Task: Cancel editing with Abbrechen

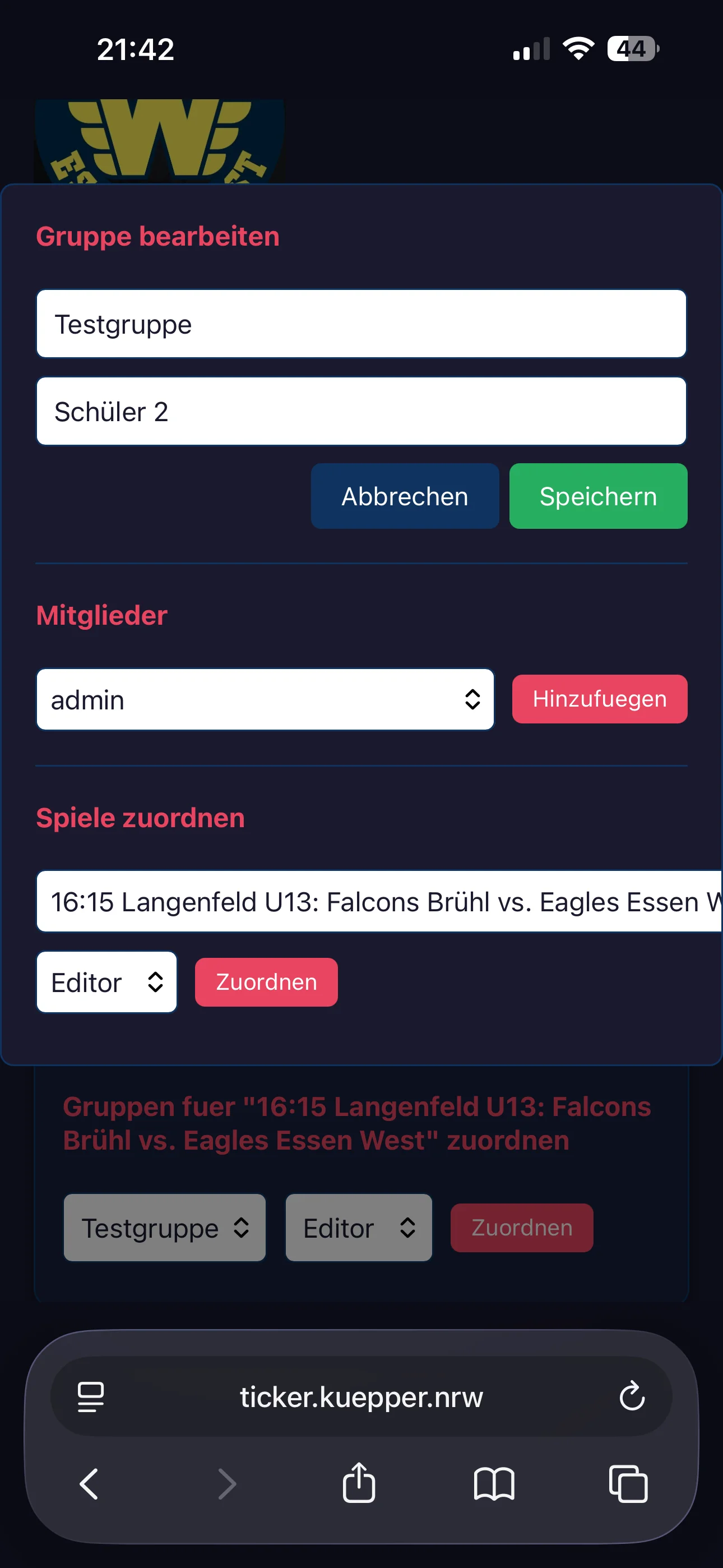Action: coord(405,496)
